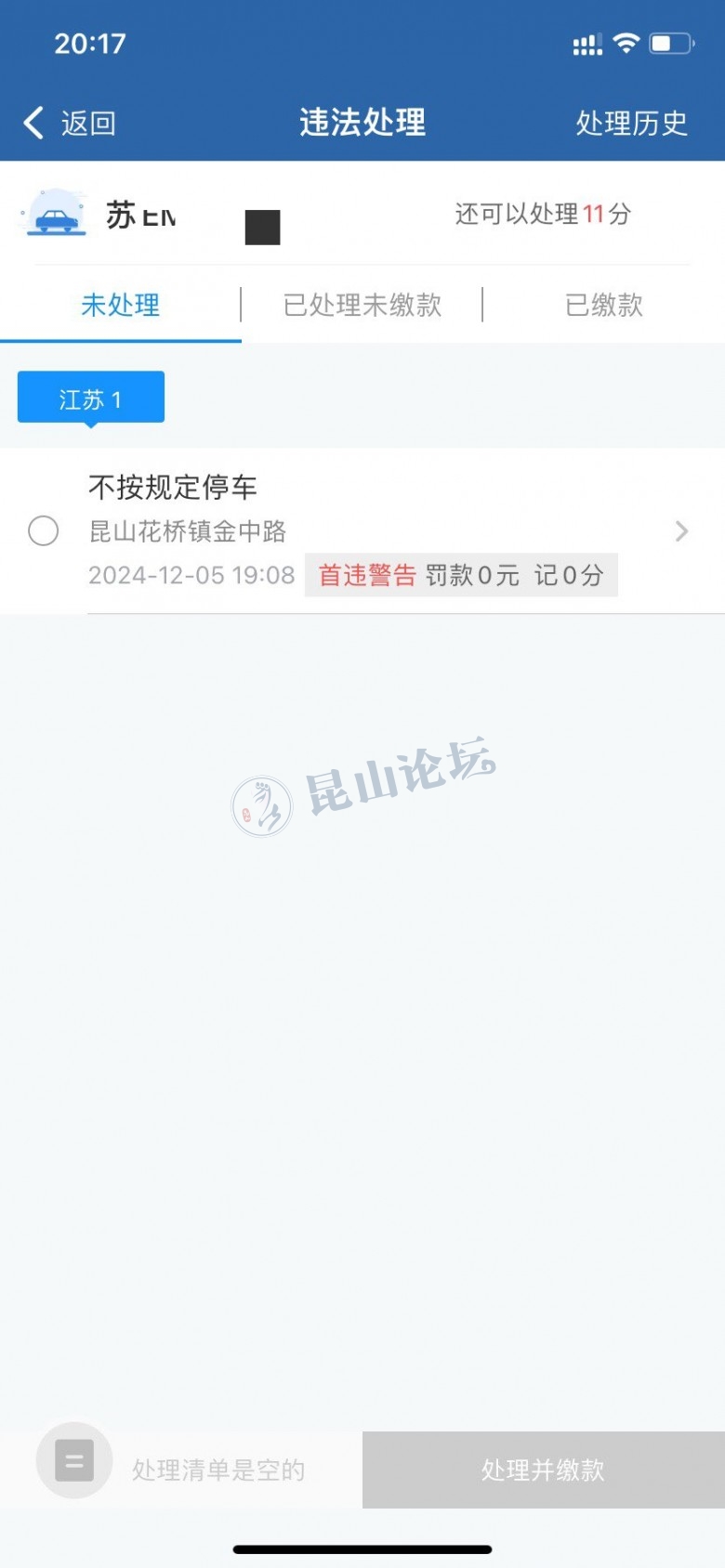Switch to the 已缴款 tab
This screenshot has width=725, height=1568.
point(604,305)
